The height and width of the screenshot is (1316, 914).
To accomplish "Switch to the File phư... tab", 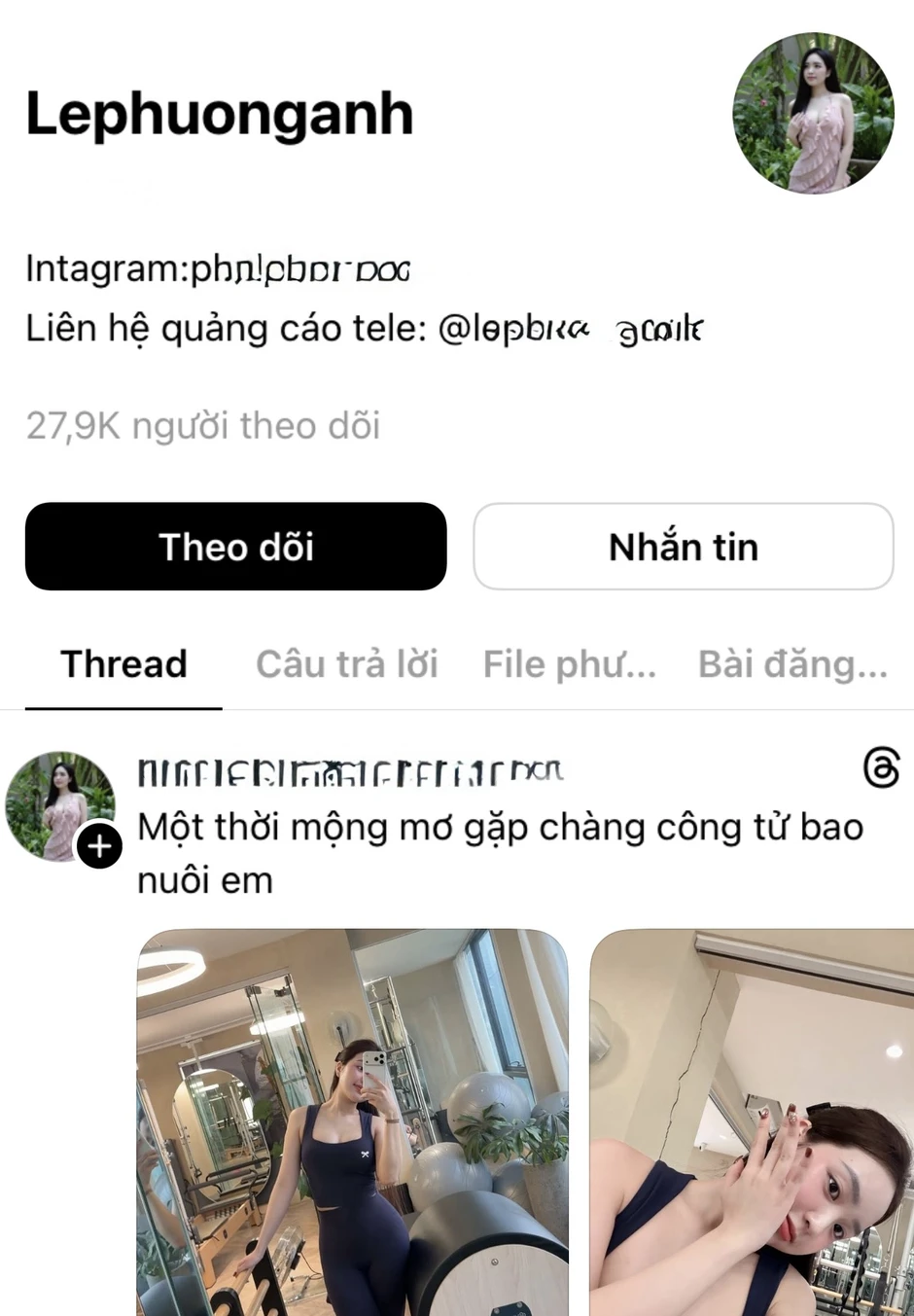I will [x=570, y=663].
